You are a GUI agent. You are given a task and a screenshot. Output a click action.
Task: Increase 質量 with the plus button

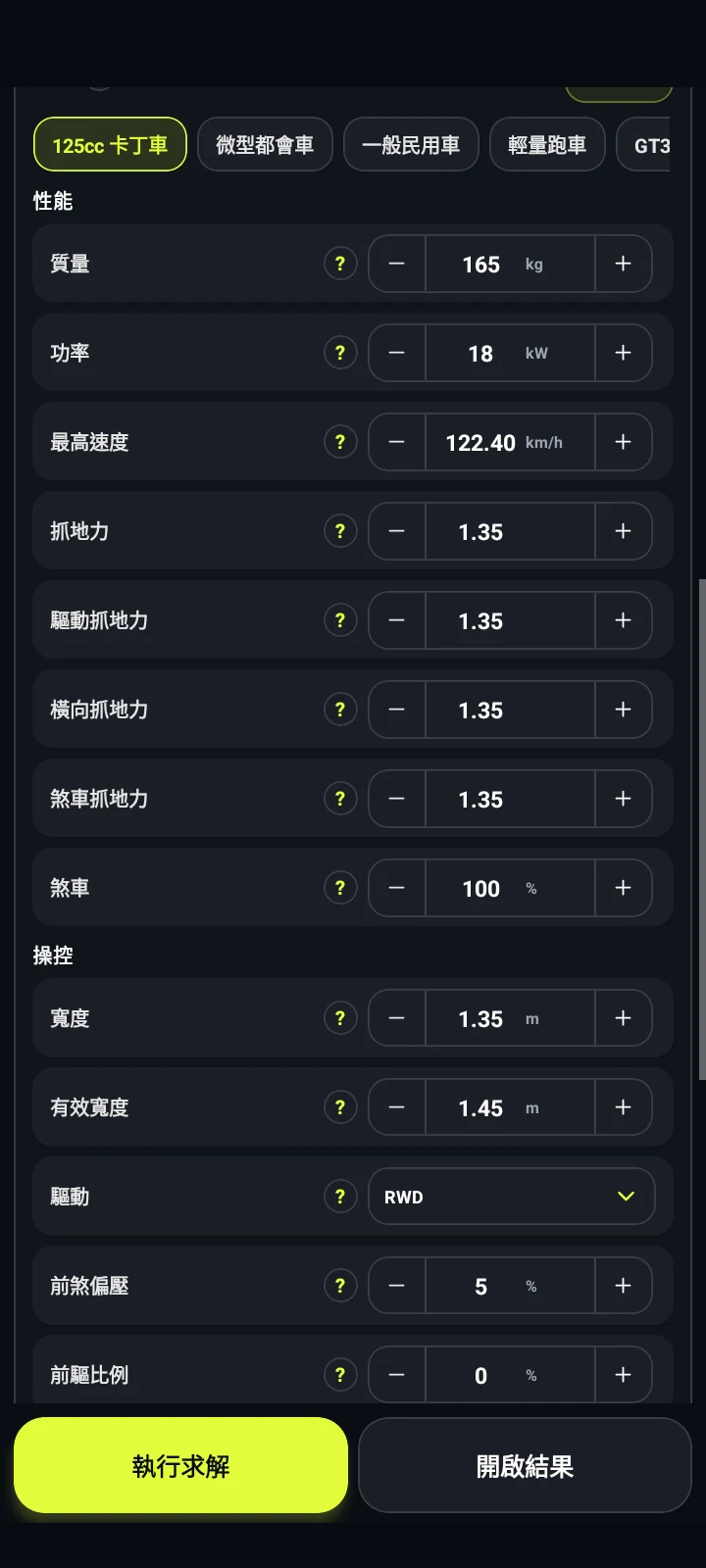(x=623, y=264)
